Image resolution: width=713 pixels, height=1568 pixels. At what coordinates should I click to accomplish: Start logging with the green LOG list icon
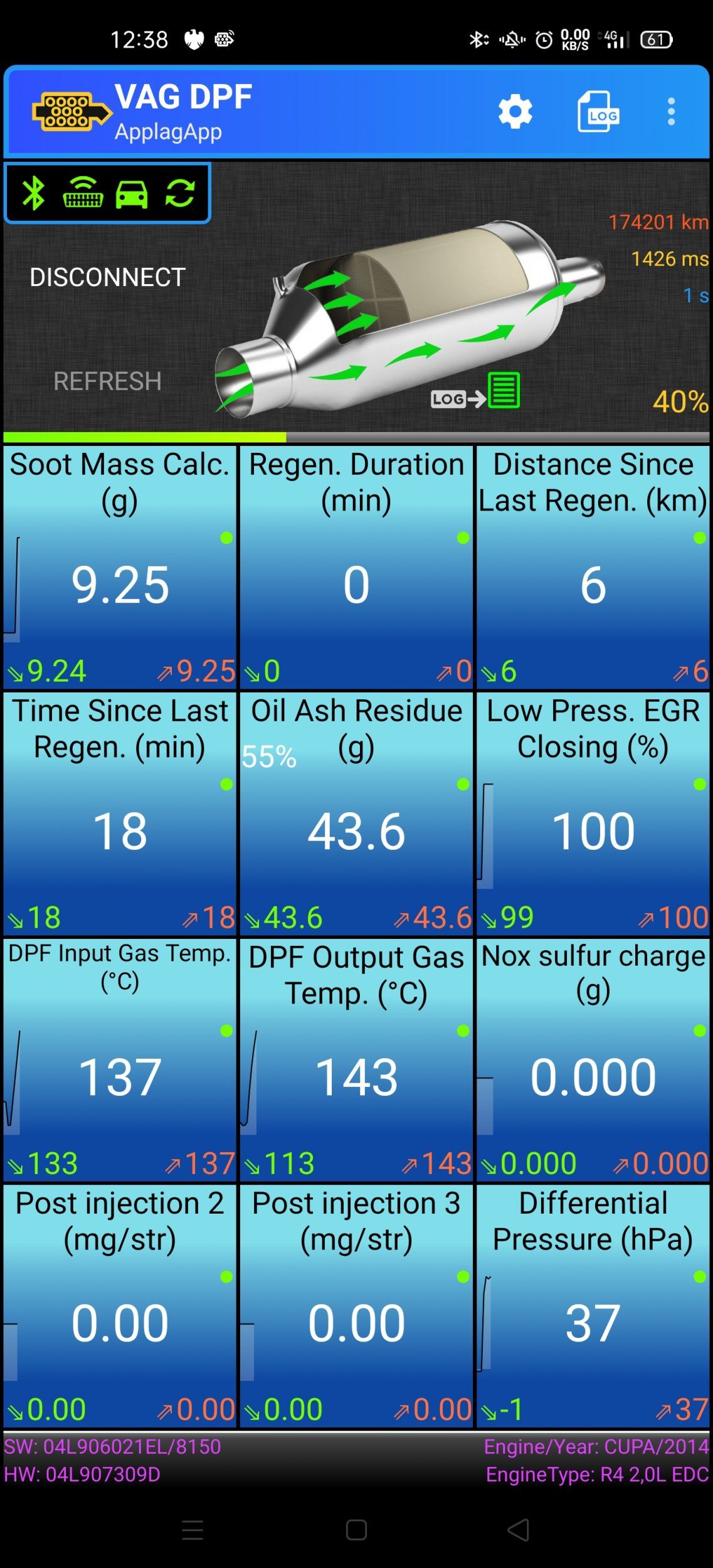504,390
